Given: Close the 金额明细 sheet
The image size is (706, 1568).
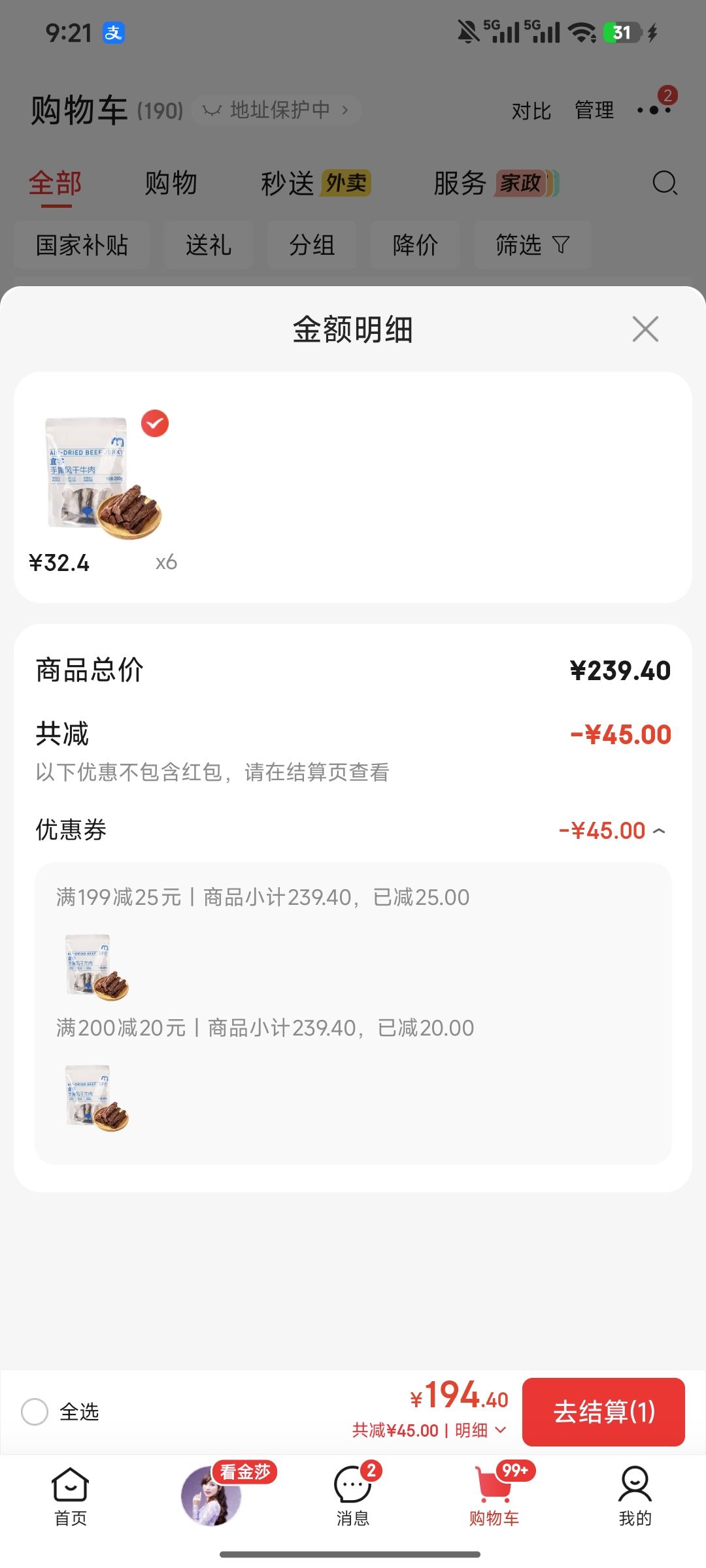Looking at the screenshot, I should (645, 329).
